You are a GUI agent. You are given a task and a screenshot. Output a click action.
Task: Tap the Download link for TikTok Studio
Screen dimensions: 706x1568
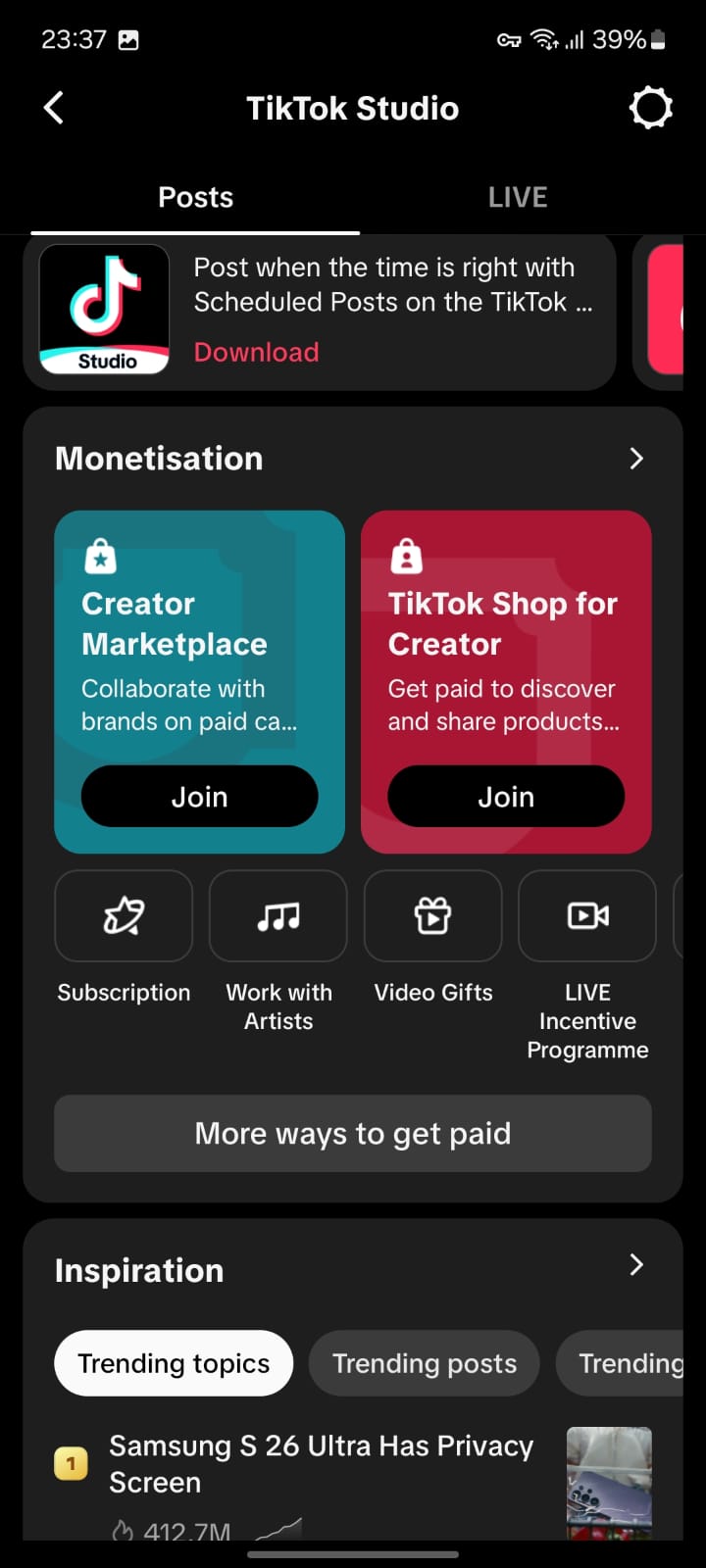(x=256, y=352)
